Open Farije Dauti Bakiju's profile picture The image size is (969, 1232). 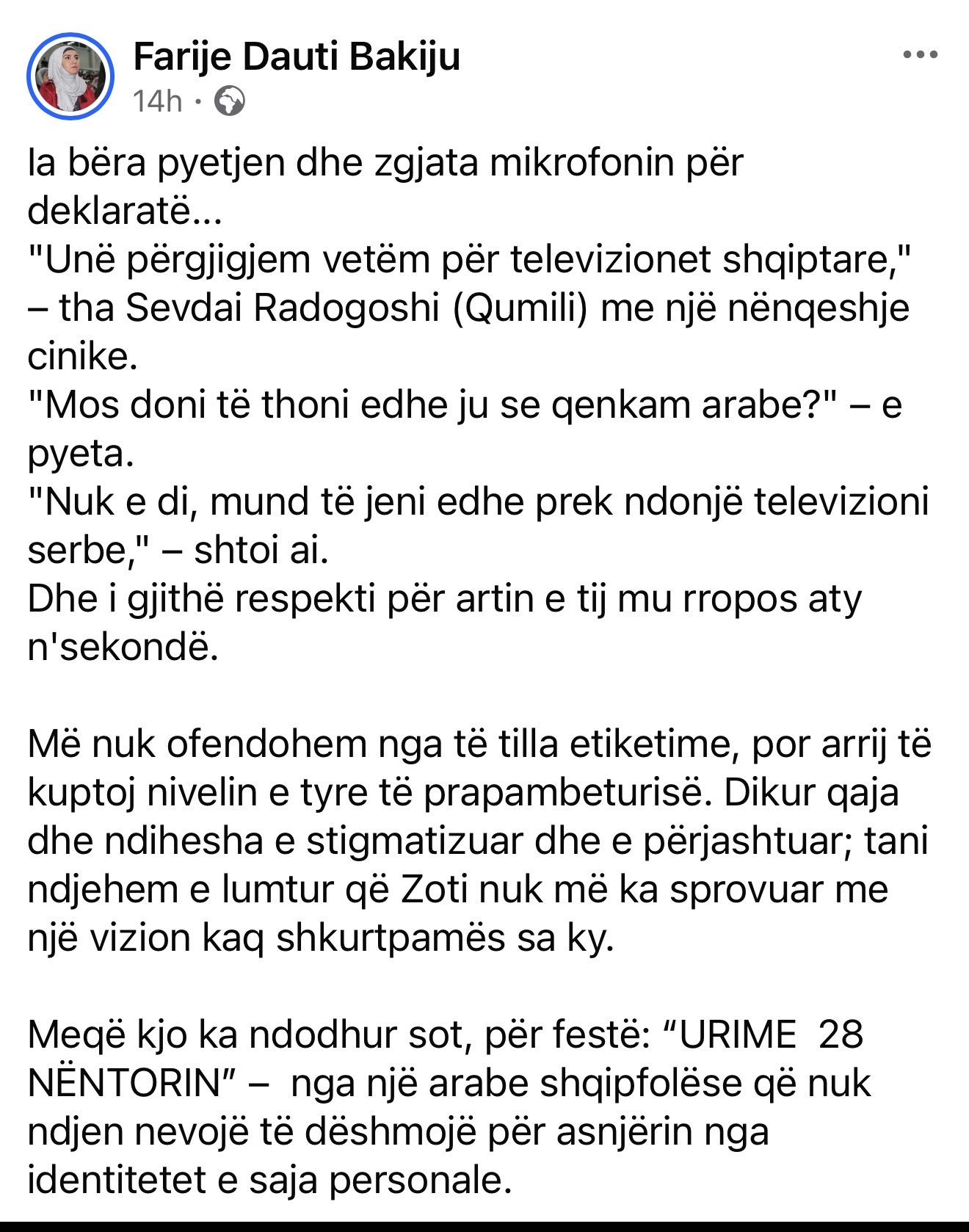tap(70, 76)
